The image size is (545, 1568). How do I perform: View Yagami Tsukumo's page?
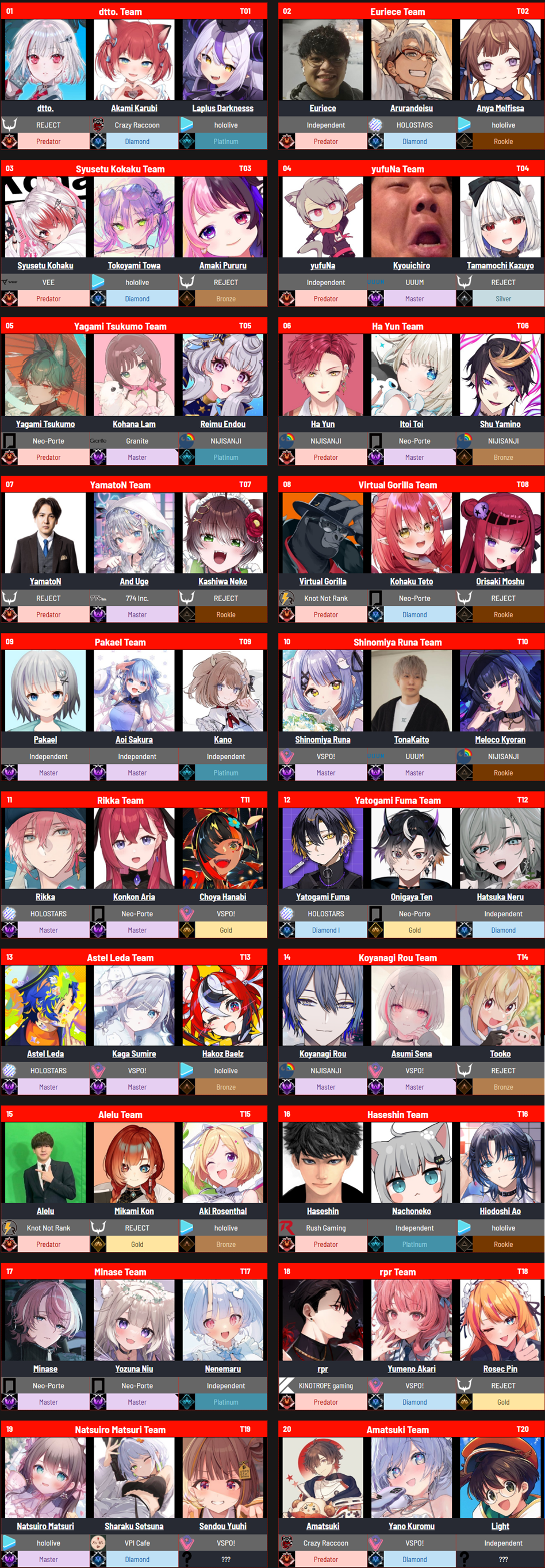(x=45, y=424)
